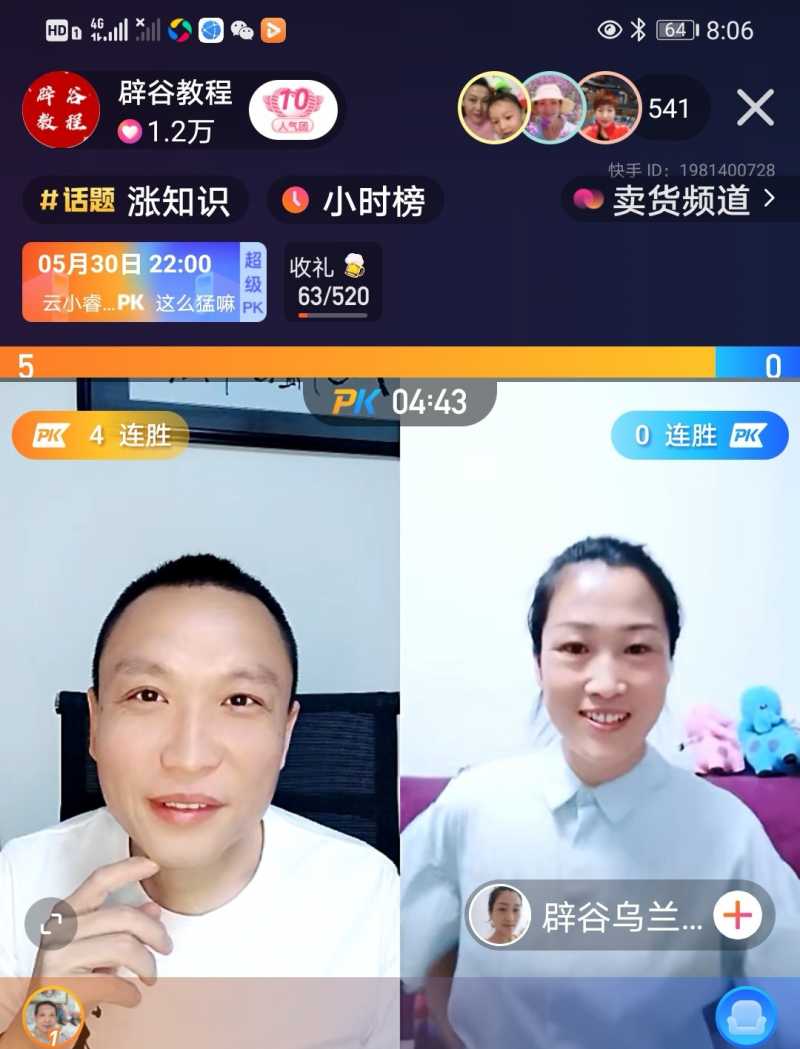Open the top gifter avatar on left
800x1049 pixels.
point(53,1015)
